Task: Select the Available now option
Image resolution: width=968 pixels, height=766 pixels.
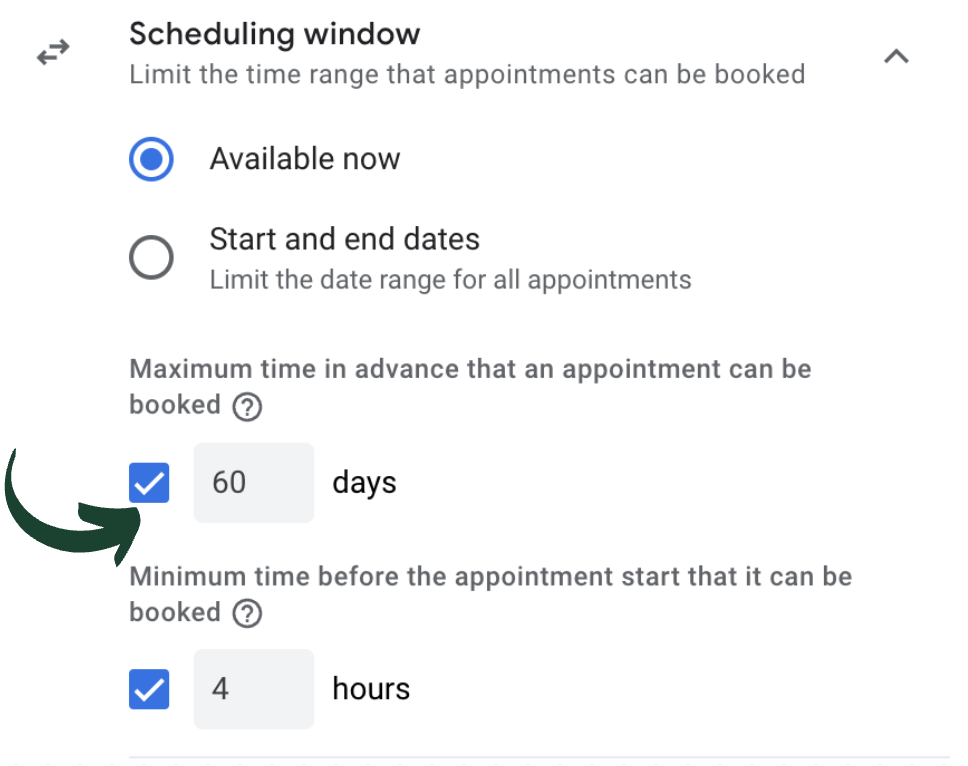Action: [x=151, y=159]
